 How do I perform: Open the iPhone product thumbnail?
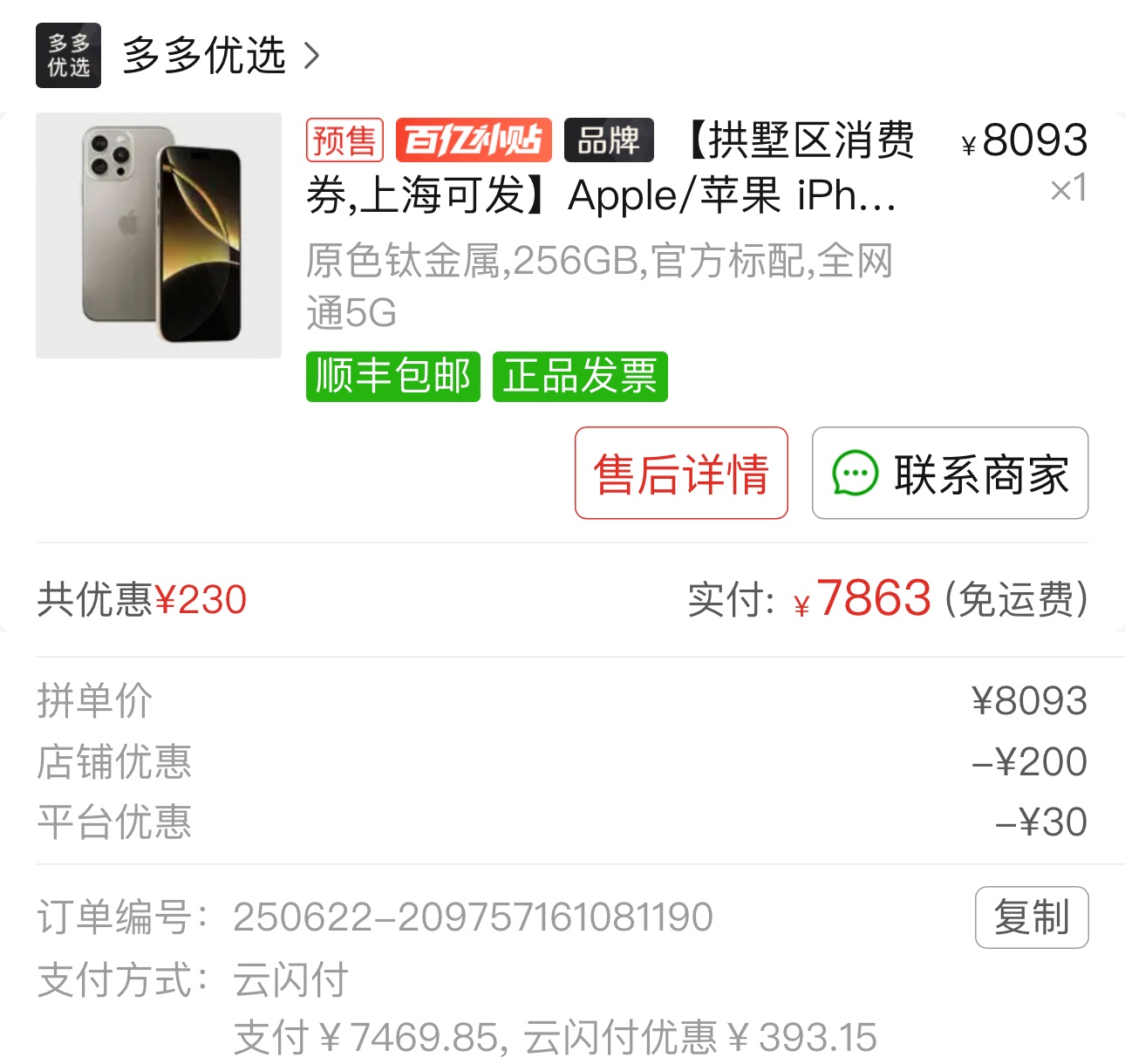(x=159, y=235)
